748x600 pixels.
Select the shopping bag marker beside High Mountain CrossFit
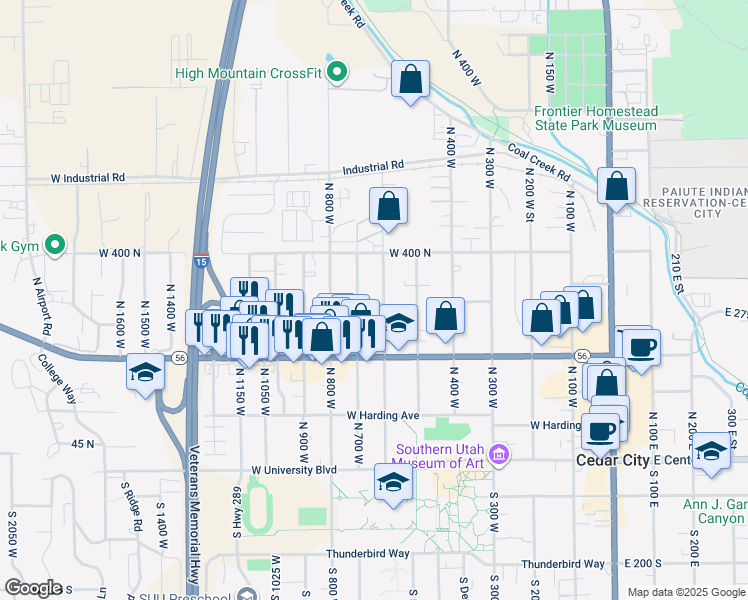pos(410,80)
